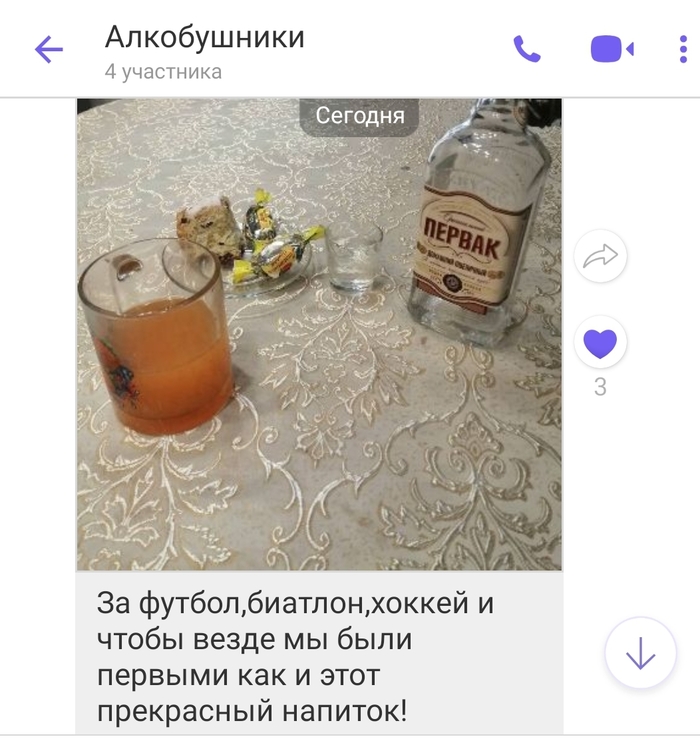The image size is (700, 743).
Task: Open the overflow menu
Action: click(x=683, y=49)
